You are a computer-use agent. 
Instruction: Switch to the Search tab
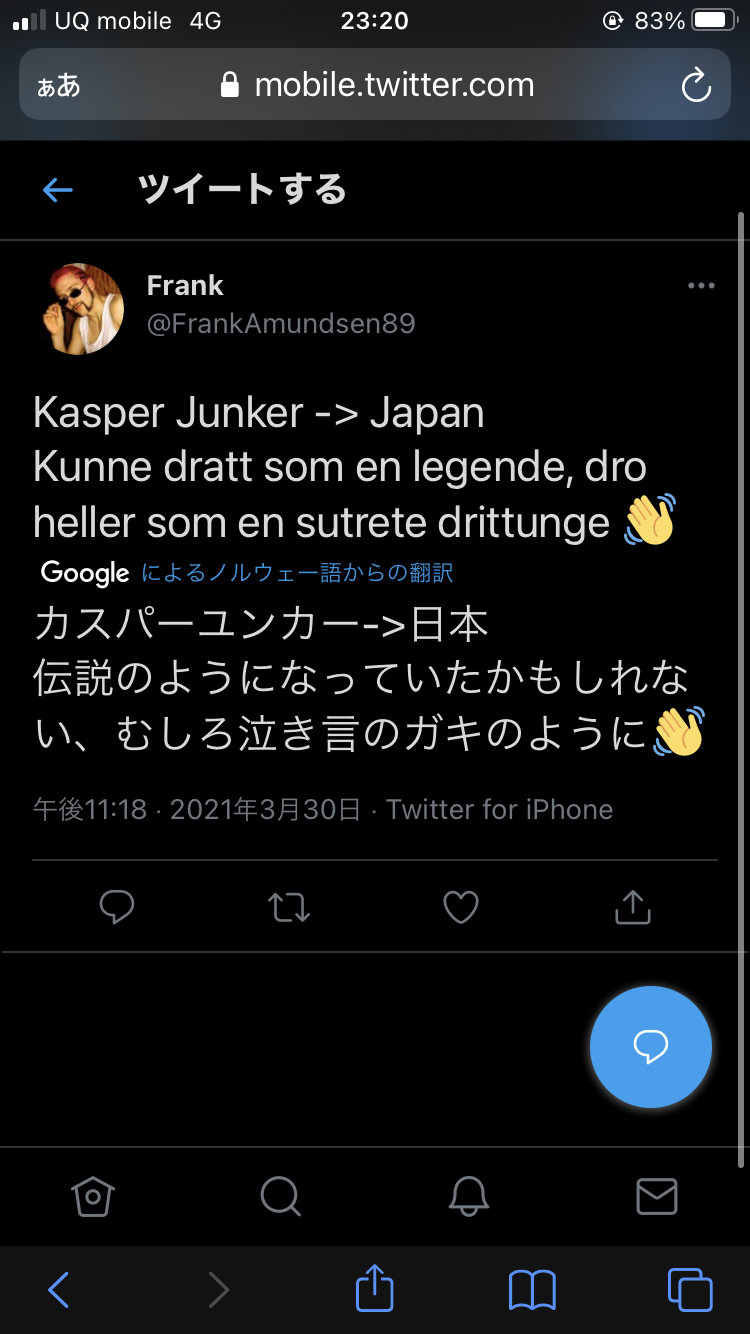pyautogui.click(x=280, y=1195)
